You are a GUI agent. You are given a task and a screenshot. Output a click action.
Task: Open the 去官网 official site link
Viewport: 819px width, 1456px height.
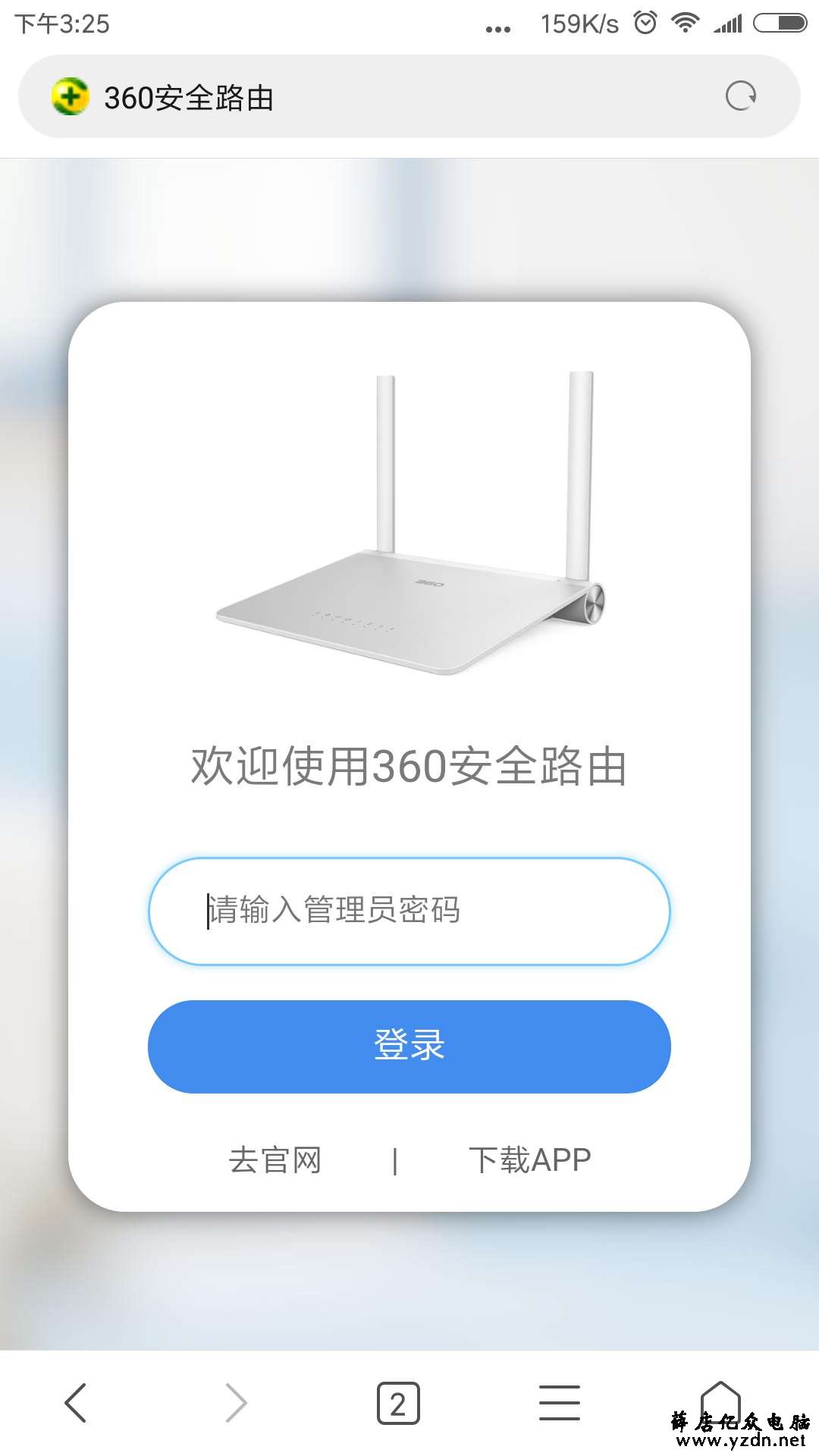coord(275,1159)
